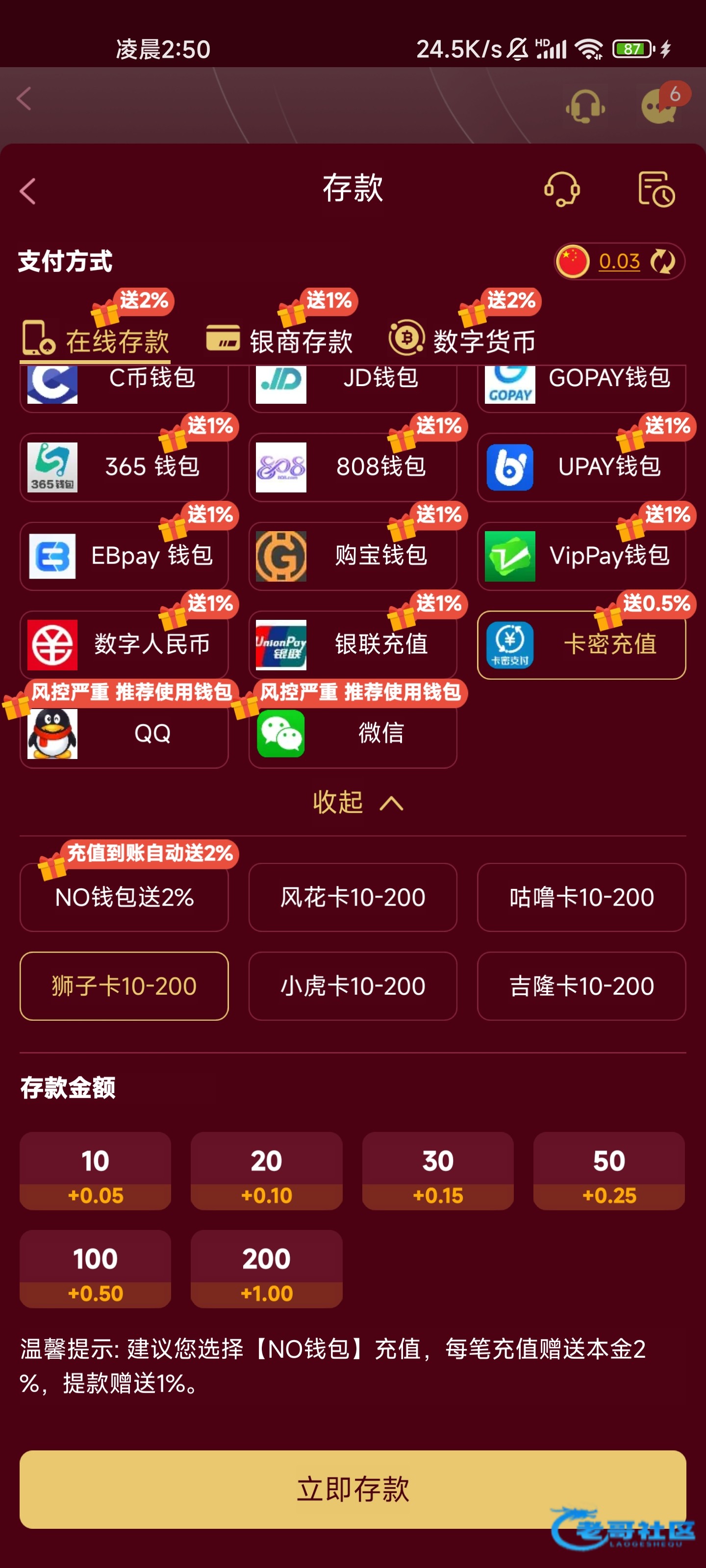Select NO钱包送2% channel

coord(124,897)
